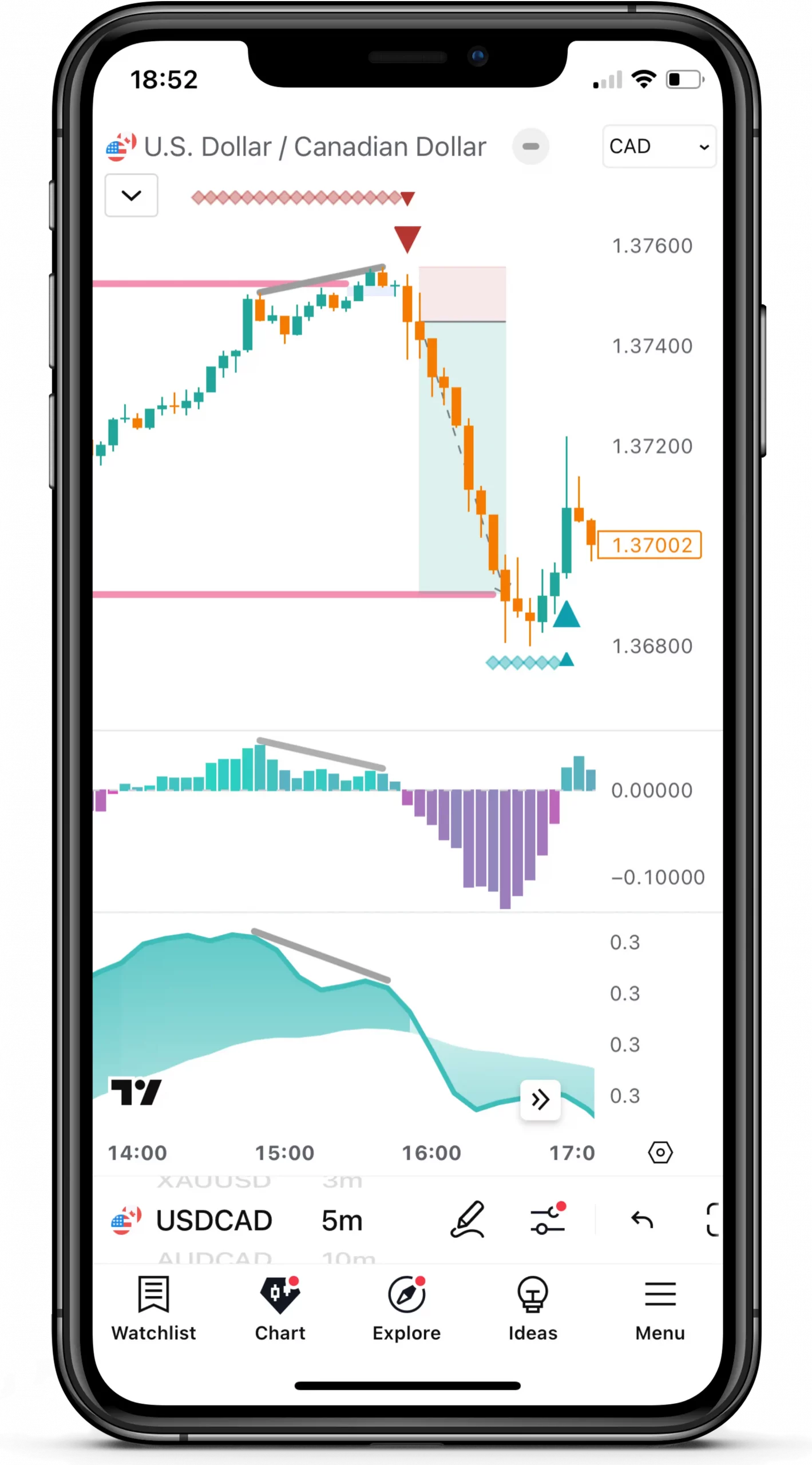Viewport: 812px width, 1465px height.
Task: Open chart settings hexagon icon
Action: 660,1152
